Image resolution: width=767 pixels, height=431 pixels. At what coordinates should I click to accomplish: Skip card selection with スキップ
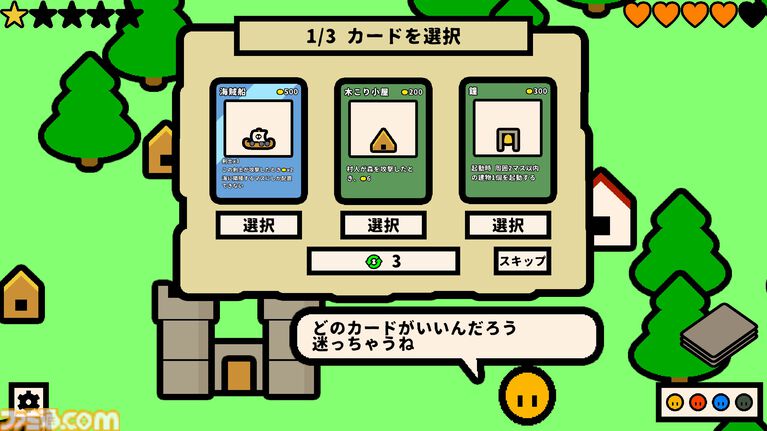[x=522, y=261]
